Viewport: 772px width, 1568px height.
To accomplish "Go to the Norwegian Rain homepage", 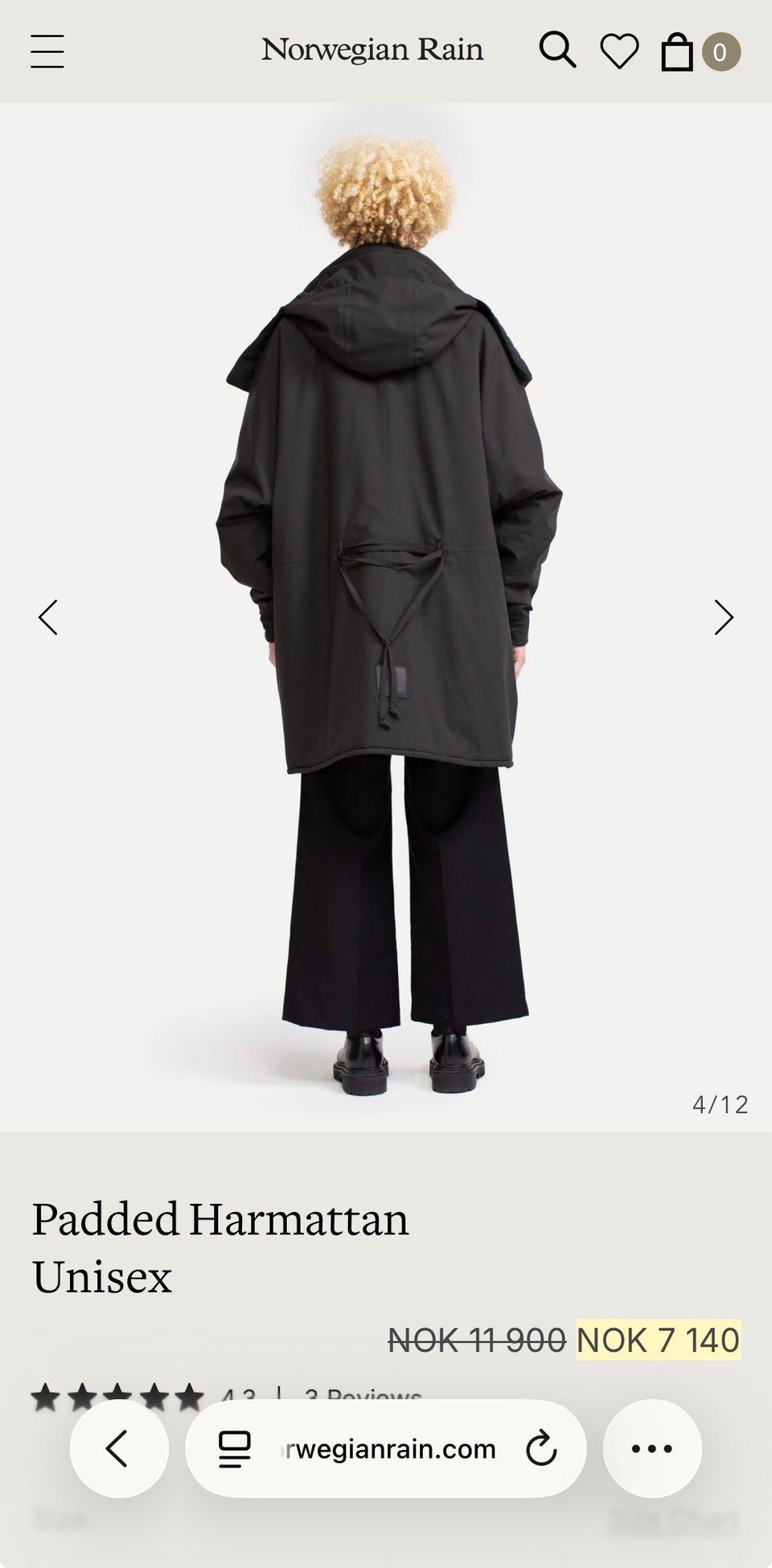I will 372,50.
